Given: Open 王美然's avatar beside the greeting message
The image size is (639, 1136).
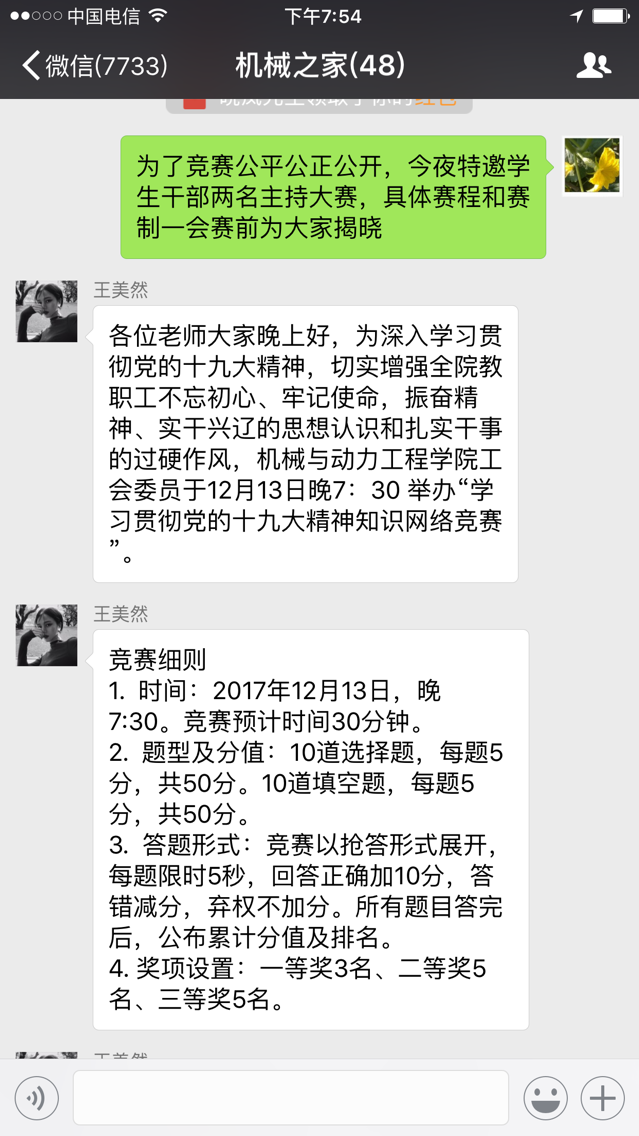Looking at the screenshot, I should tap(47, 311).
